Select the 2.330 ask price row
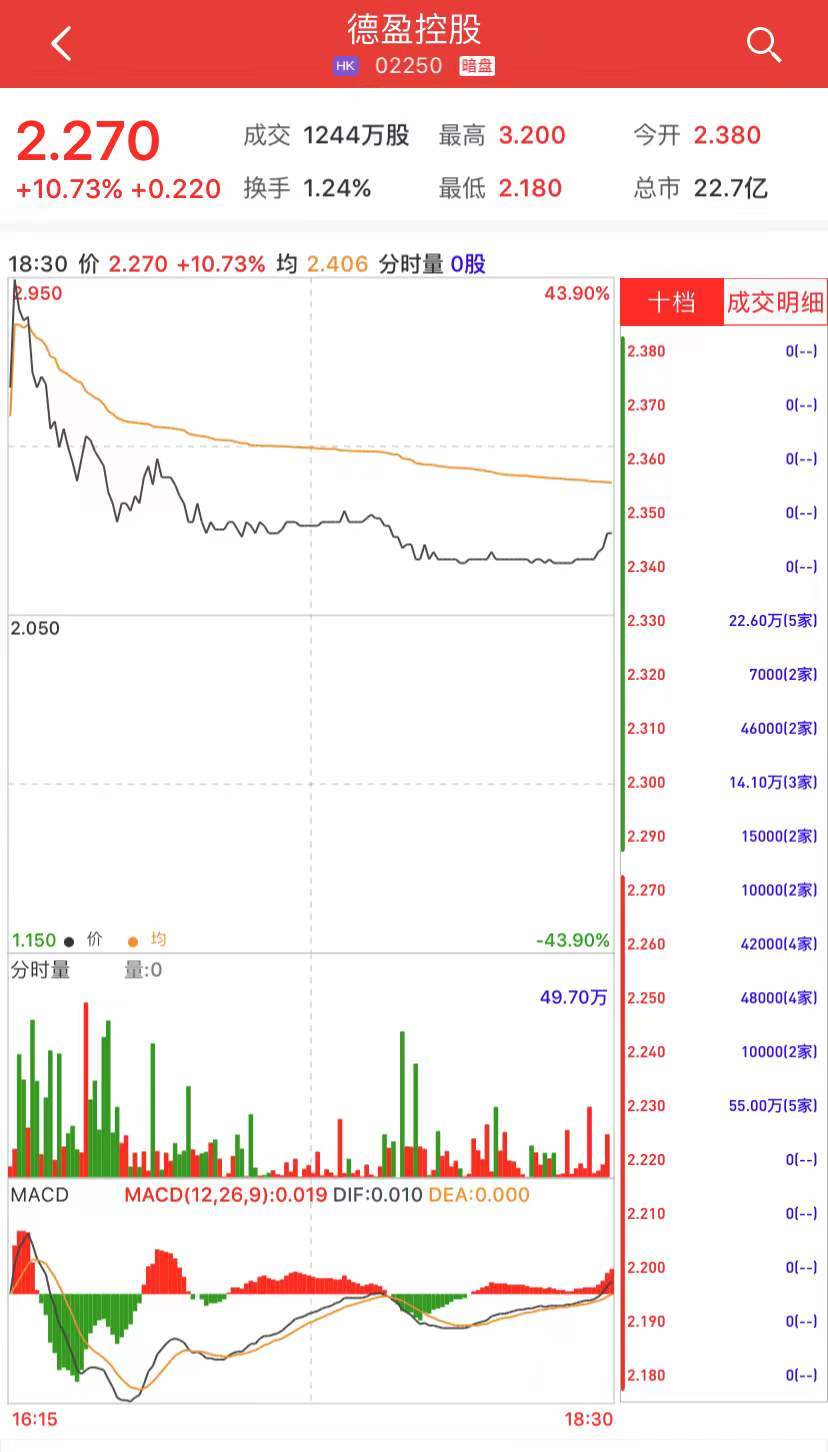This screenshot has height=1452, width=828. point(722,621)
